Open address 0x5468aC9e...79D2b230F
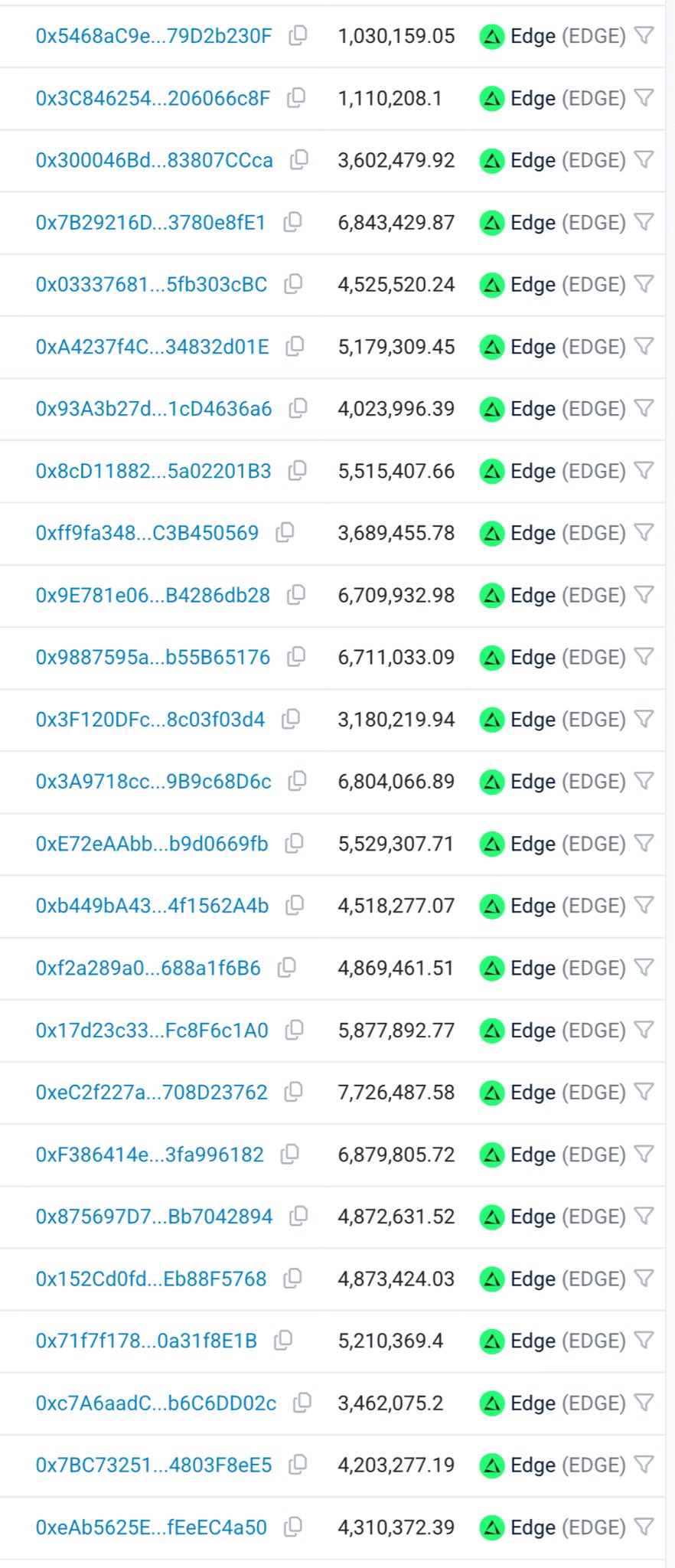 coord(153,36)
